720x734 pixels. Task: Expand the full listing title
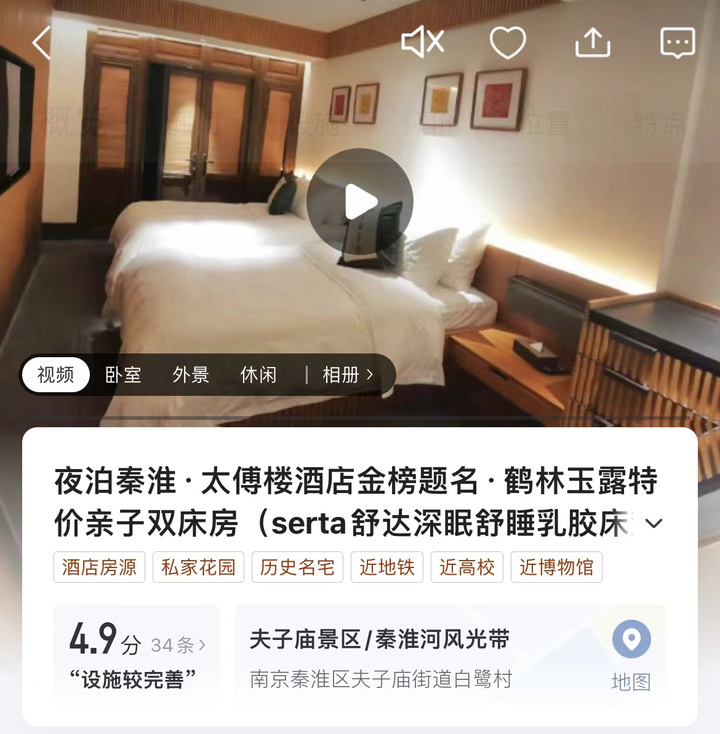click(654, 523)
